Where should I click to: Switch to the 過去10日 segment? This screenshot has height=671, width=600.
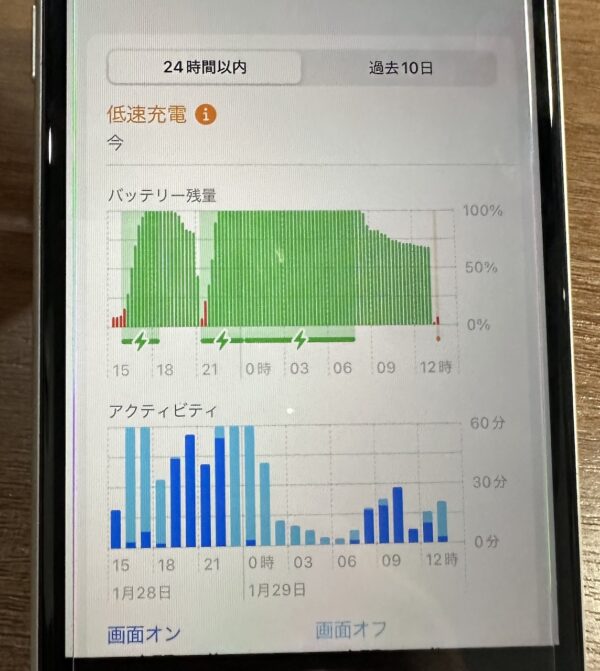pyautogui.click(x=400, y=68)
